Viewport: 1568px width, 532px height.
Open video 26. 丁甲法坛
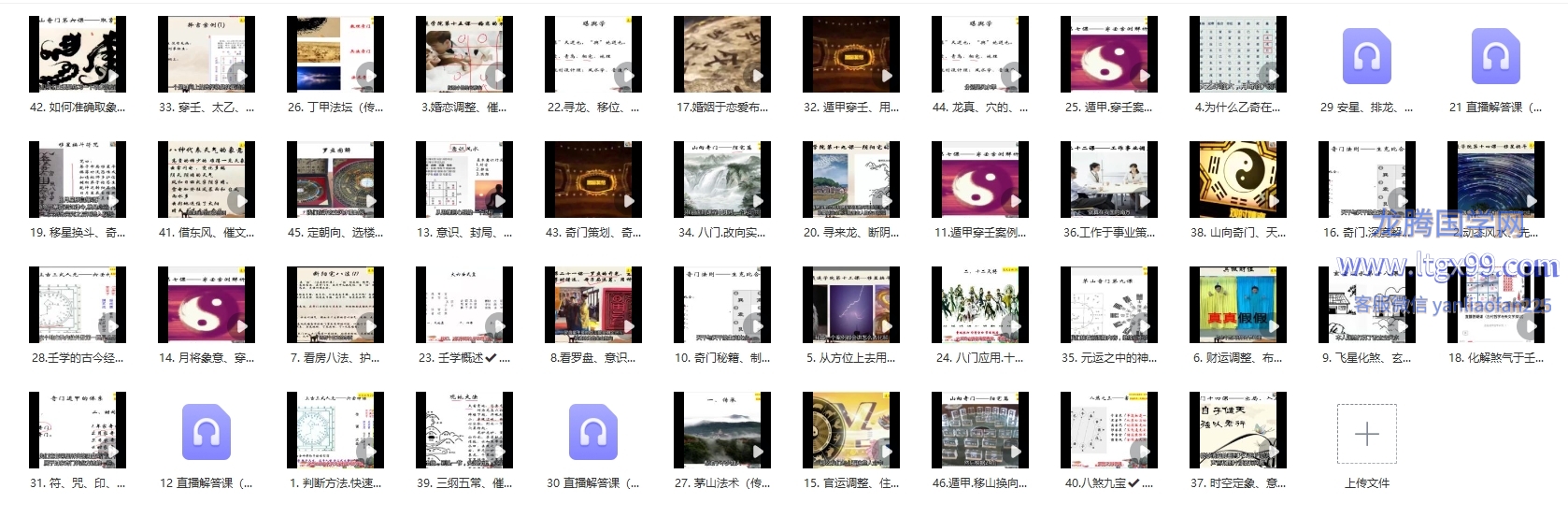(x=335, y=54)
